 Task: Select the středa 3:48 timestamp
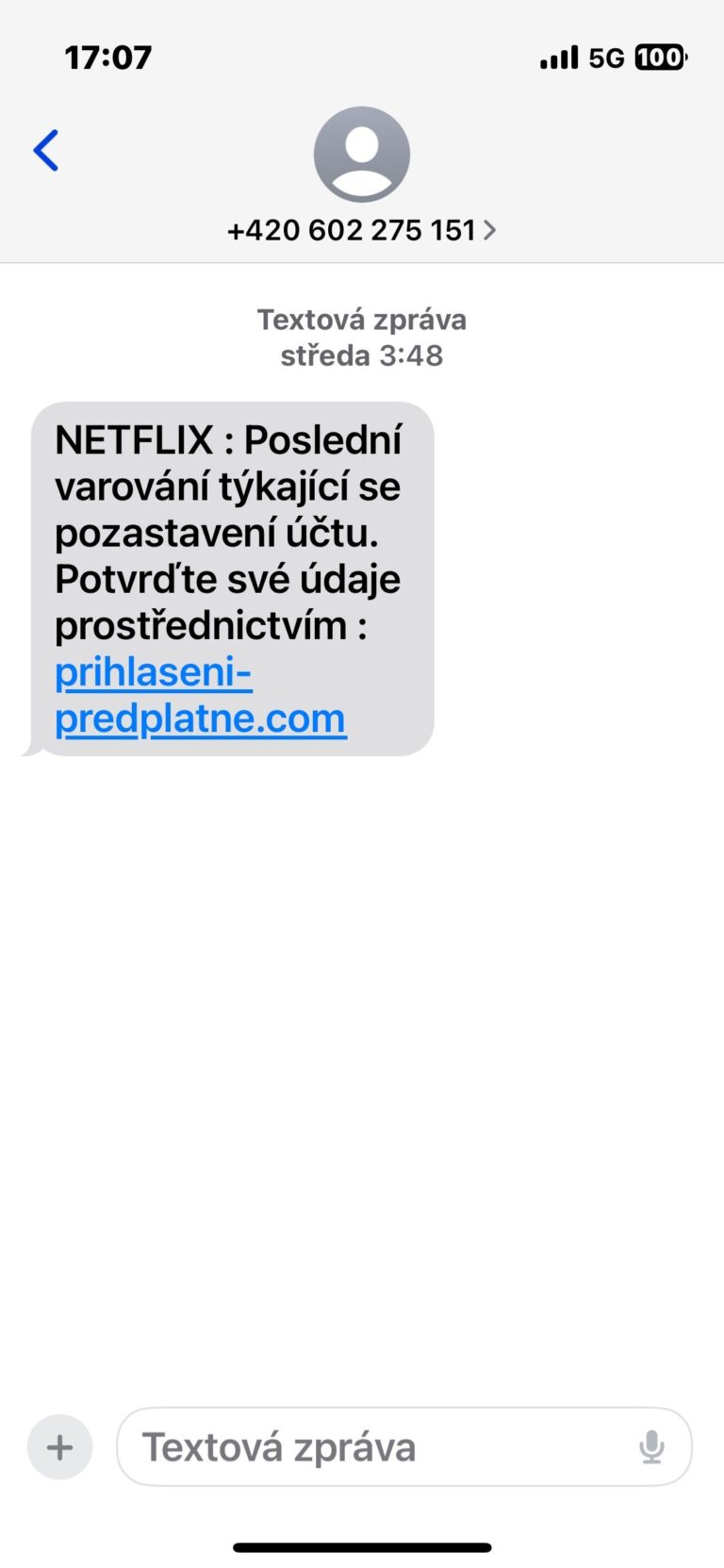361,355
